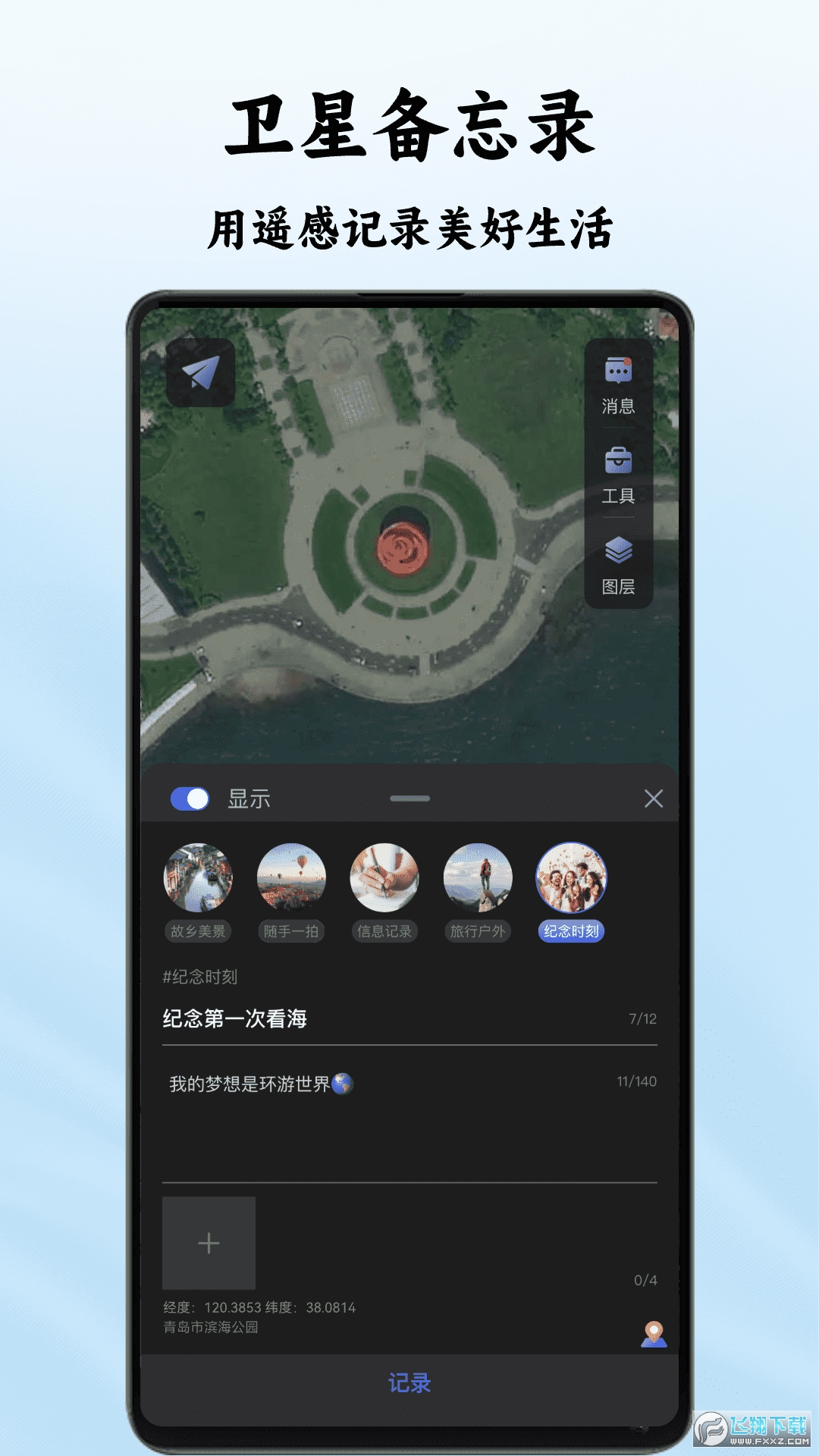Select the 旅行户外 tab

coord(478,877)
